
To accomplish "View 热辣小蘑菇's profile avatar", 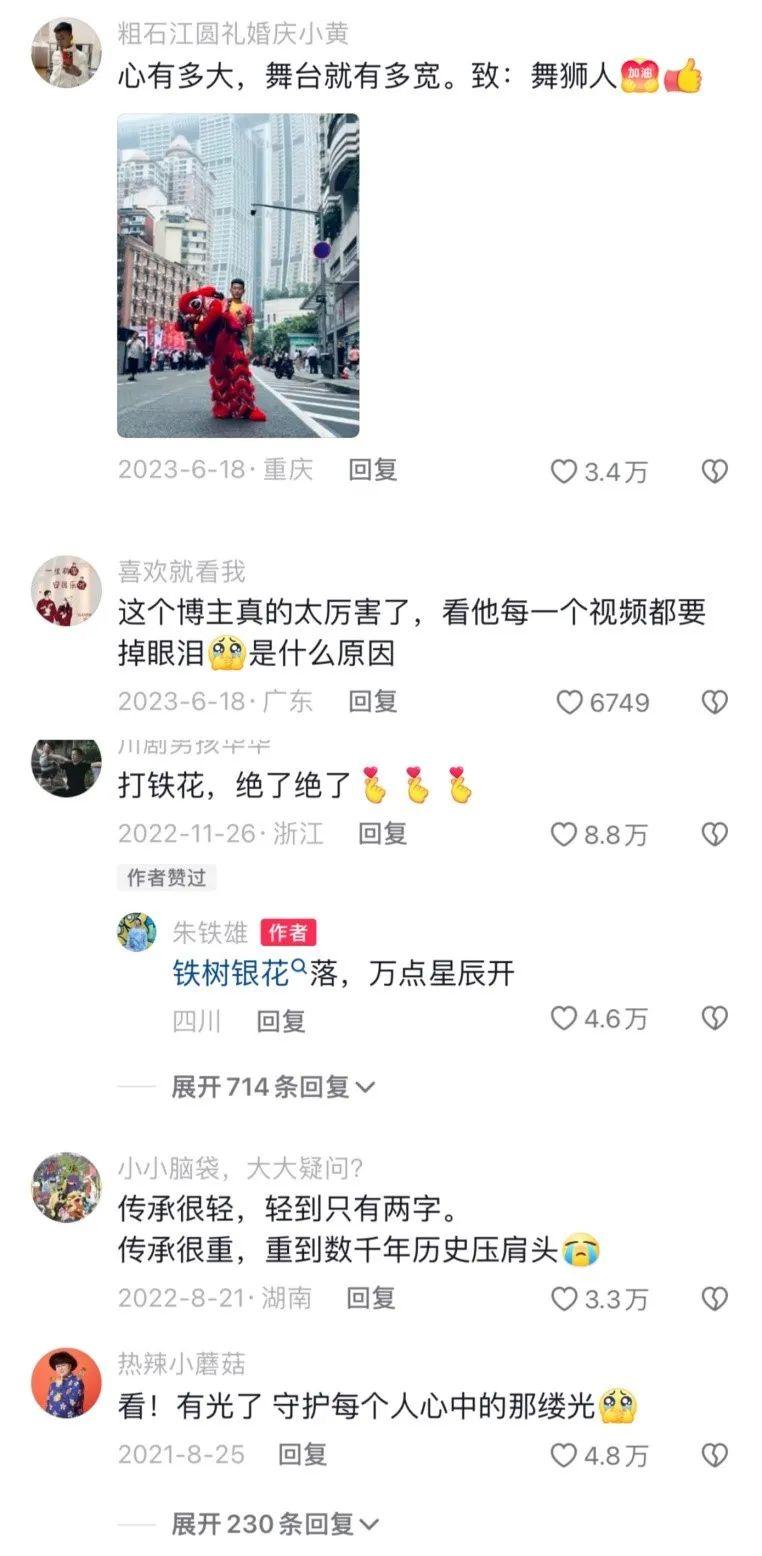I will click(66, 1383).
